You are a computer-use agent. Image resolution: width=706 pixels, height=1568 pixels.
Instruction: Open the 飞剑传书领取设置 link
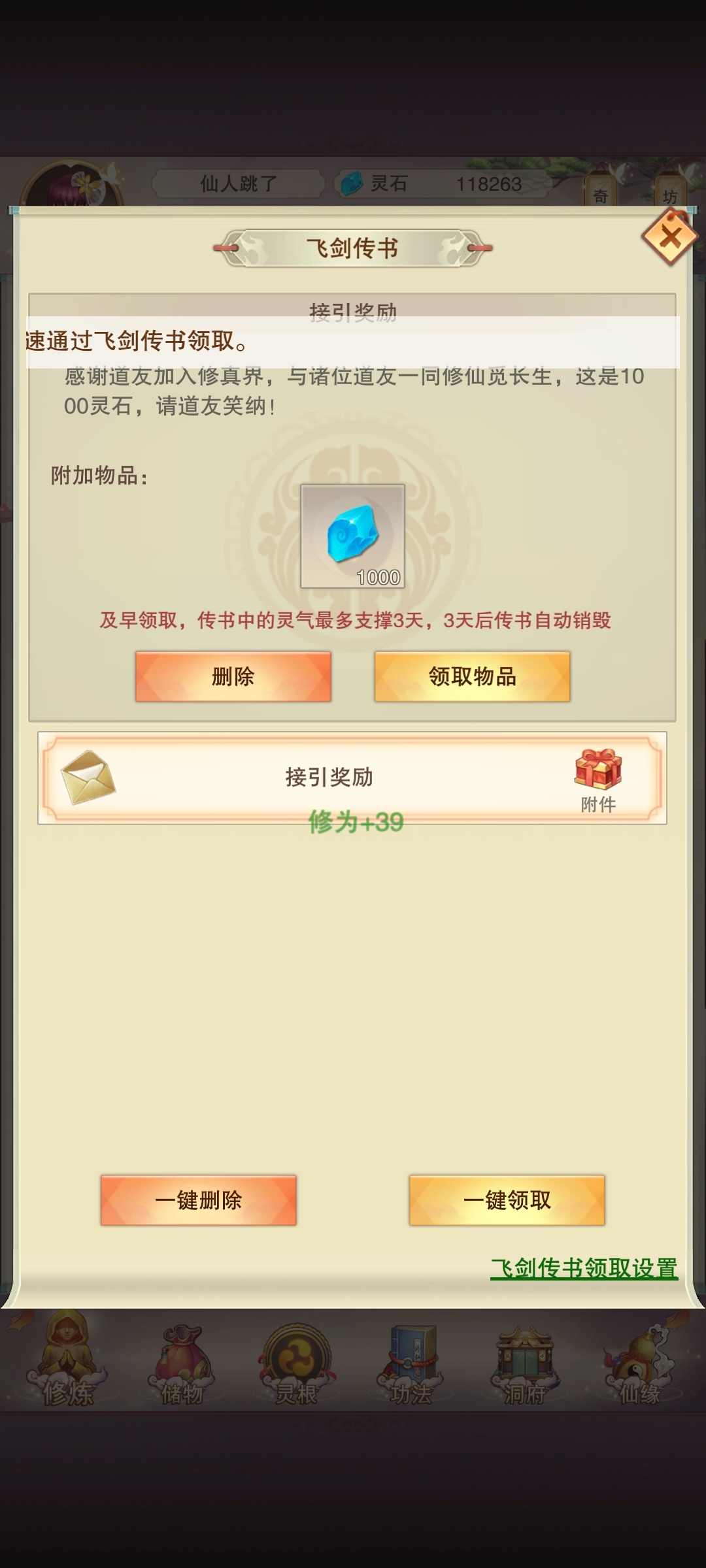pos(584,1268)
